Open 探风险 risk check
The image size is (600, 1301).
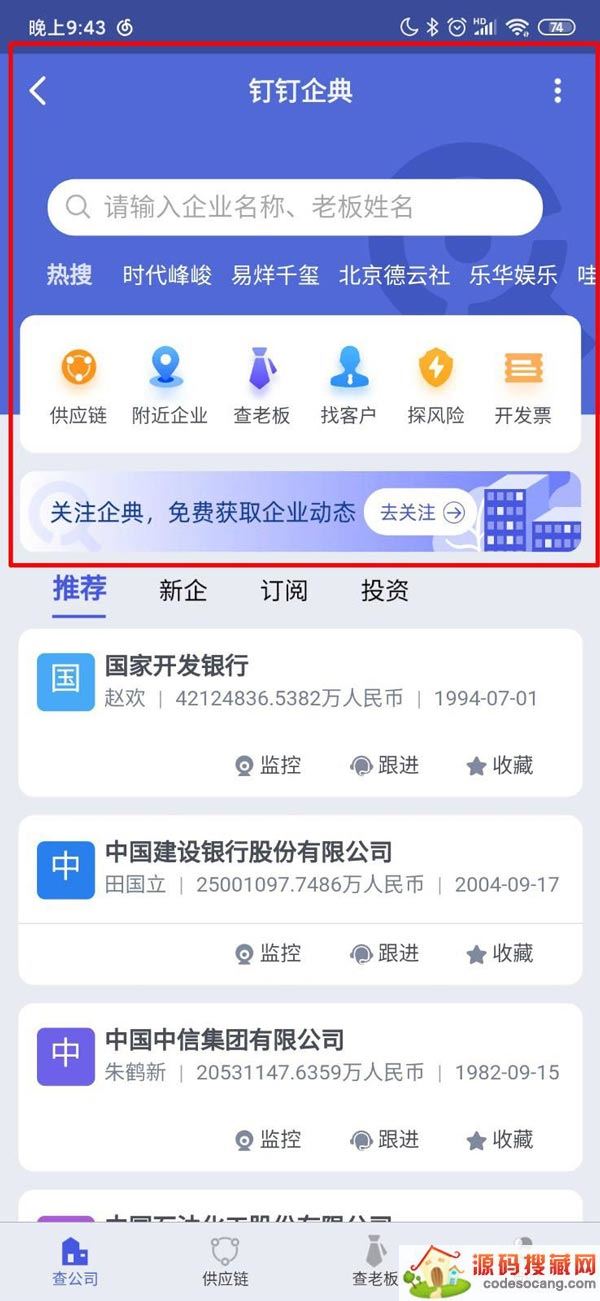click(x=436, y=385)
